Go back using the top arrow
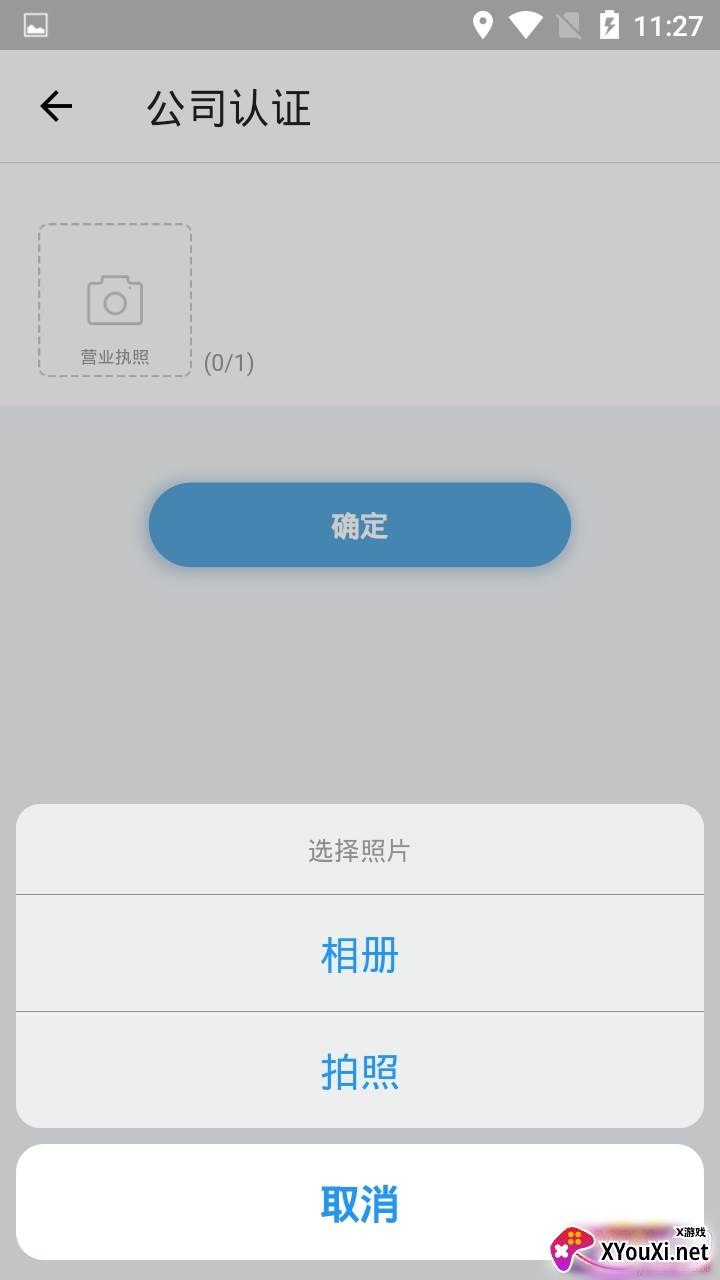This screenshot has height=1280, width=720. (56, 106)
